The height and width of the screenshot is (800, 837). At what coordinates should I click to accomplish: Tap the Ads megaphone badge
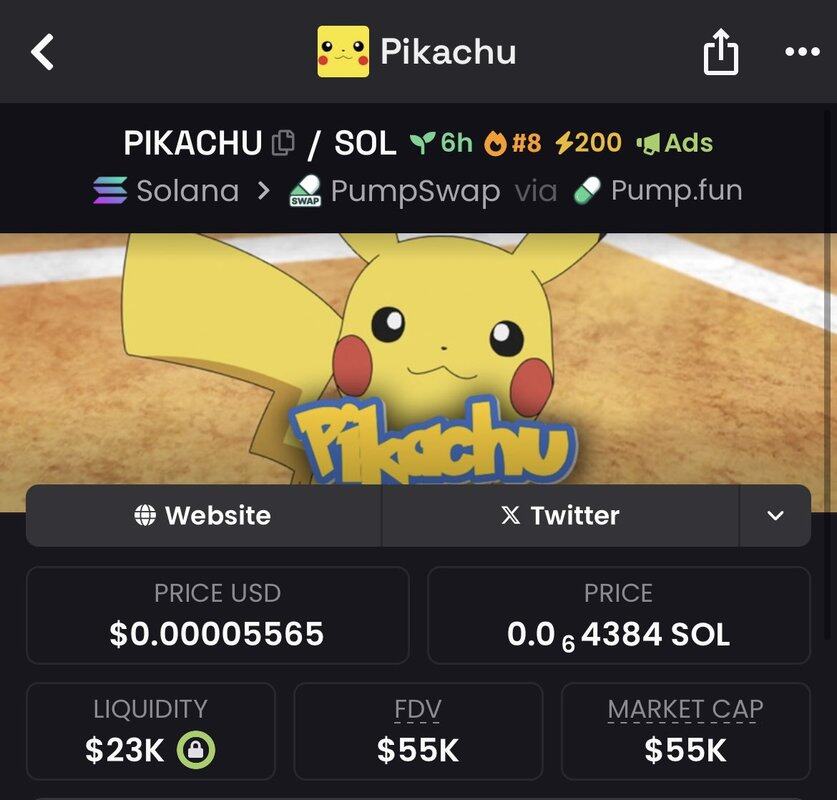pyautogui.click(x=675, y=143)
